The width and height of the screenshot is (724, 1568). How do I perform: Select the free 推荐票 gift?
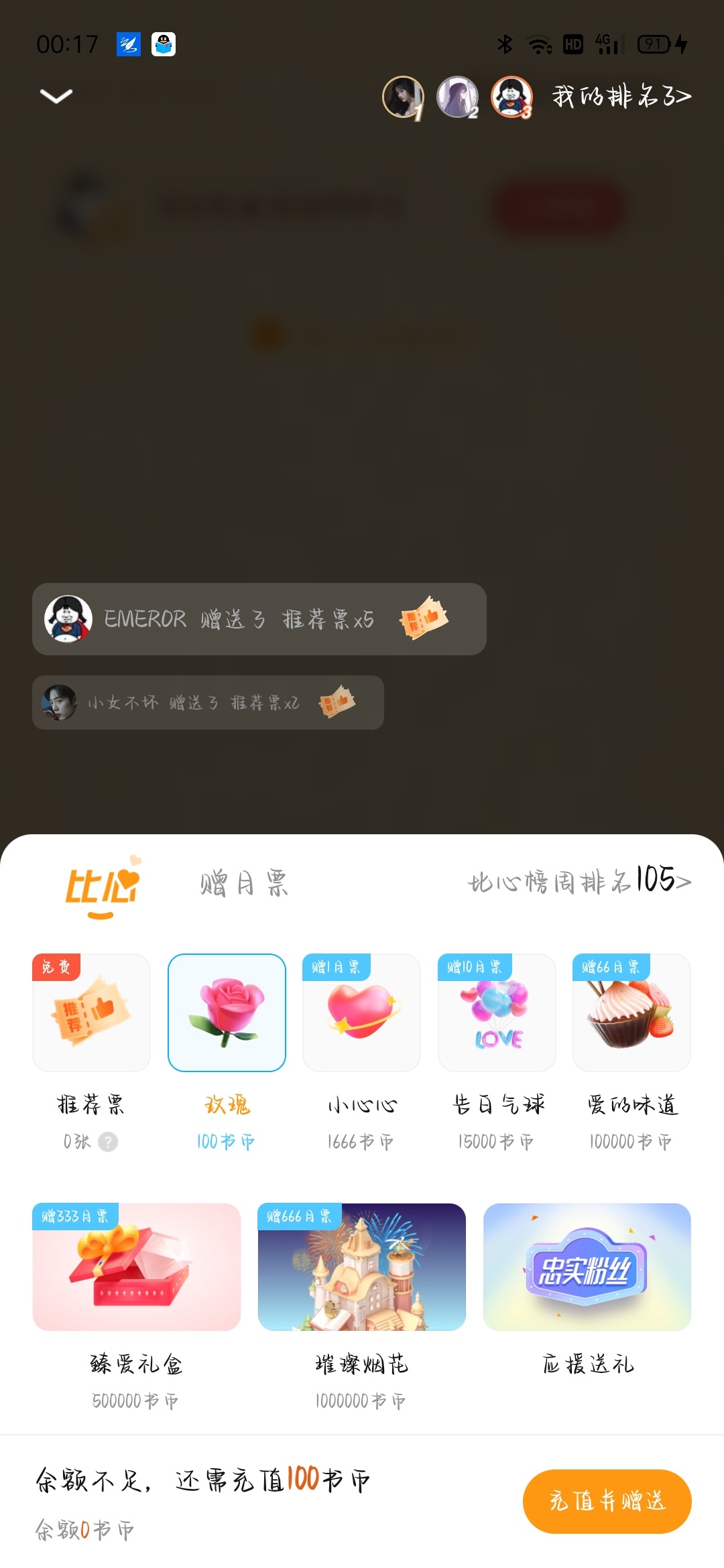(91, 1012)
